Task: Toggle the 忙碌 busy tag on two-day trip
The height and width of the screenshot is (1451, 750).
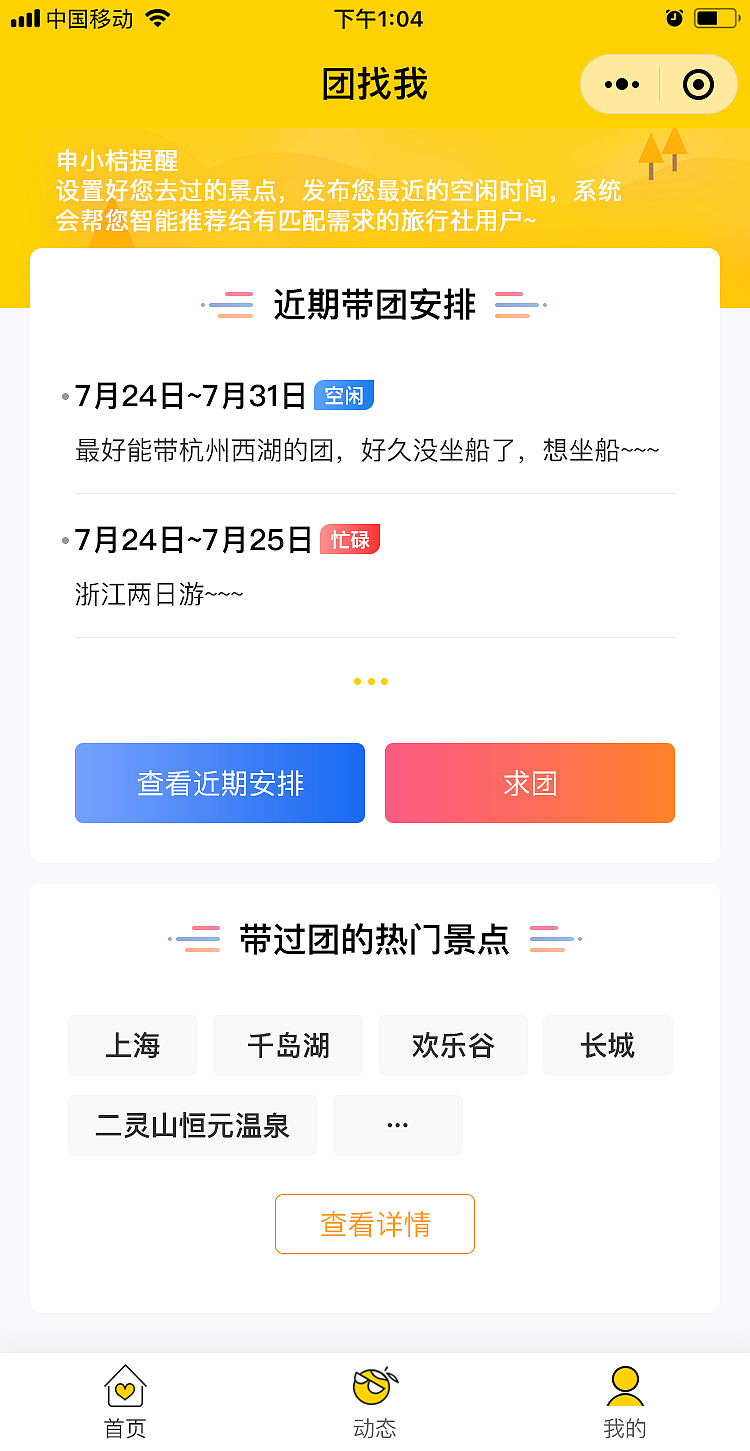Action: (350, 539)
